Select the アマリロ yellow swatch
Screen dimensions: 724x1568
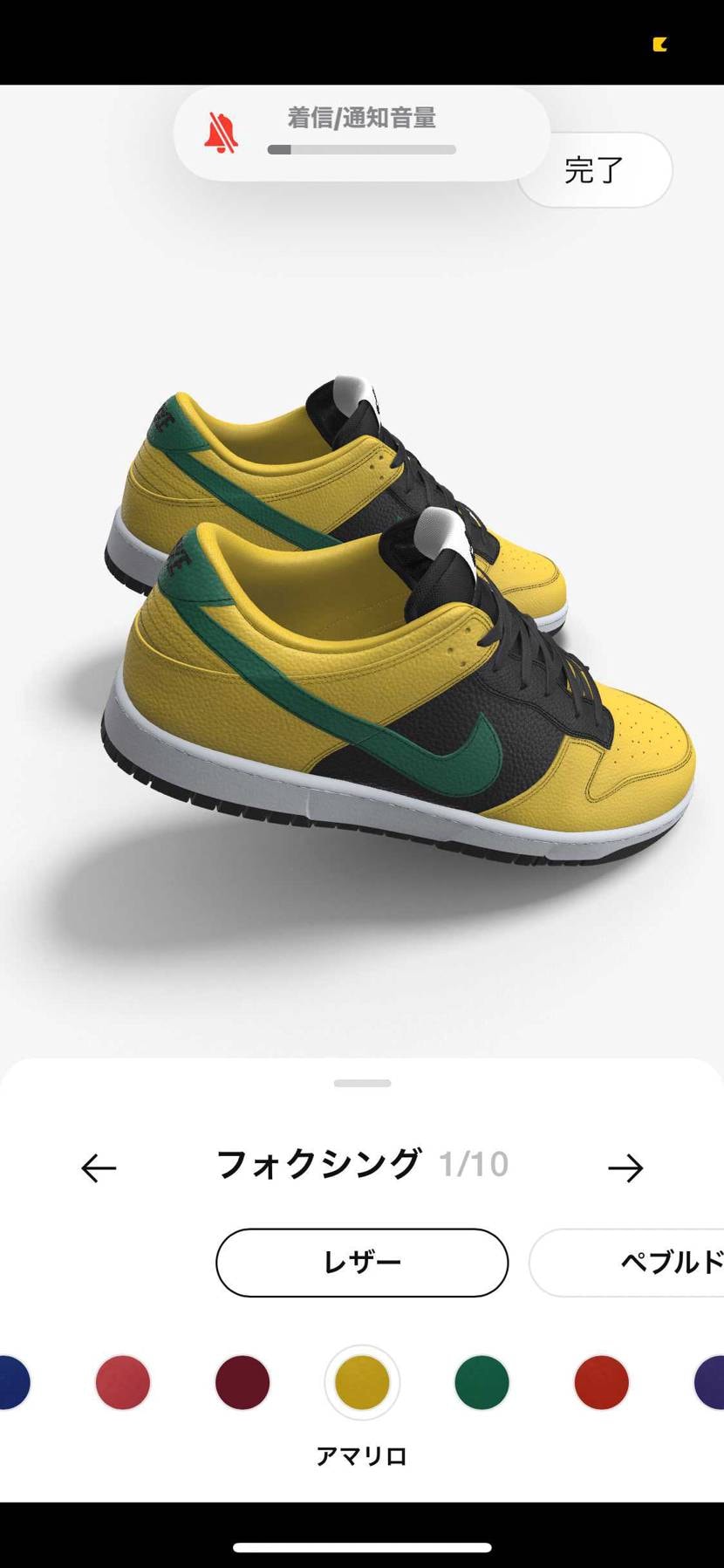click(x=362, y=1382)
